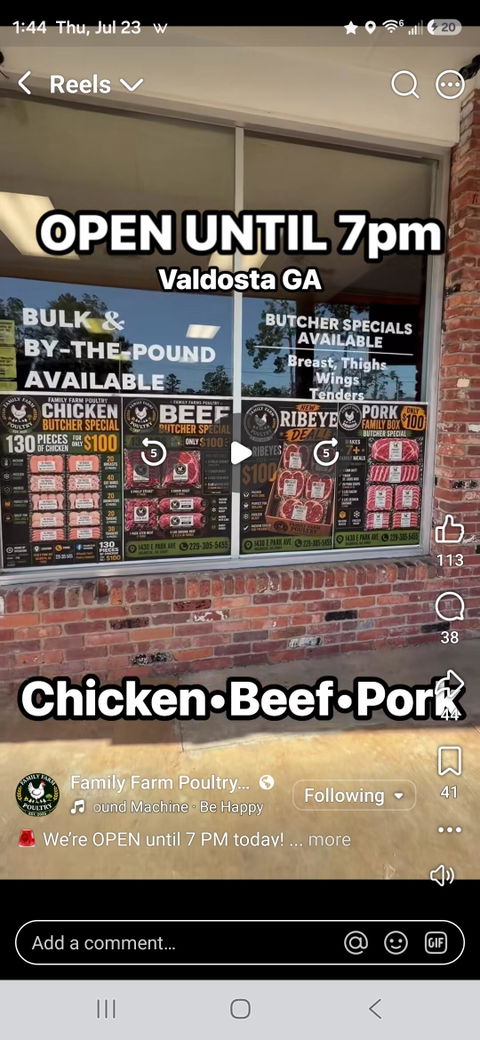Go back from Reels
This screenshot has height=1040, width=480.
pos(25,84)
